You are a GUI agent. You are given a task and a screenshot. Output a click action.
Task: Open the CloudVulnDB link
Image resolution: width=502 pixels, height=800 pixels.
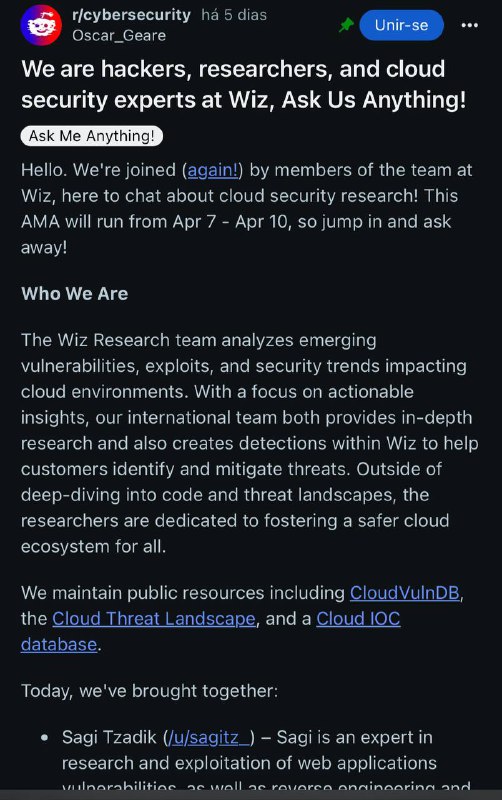(405, 593)
